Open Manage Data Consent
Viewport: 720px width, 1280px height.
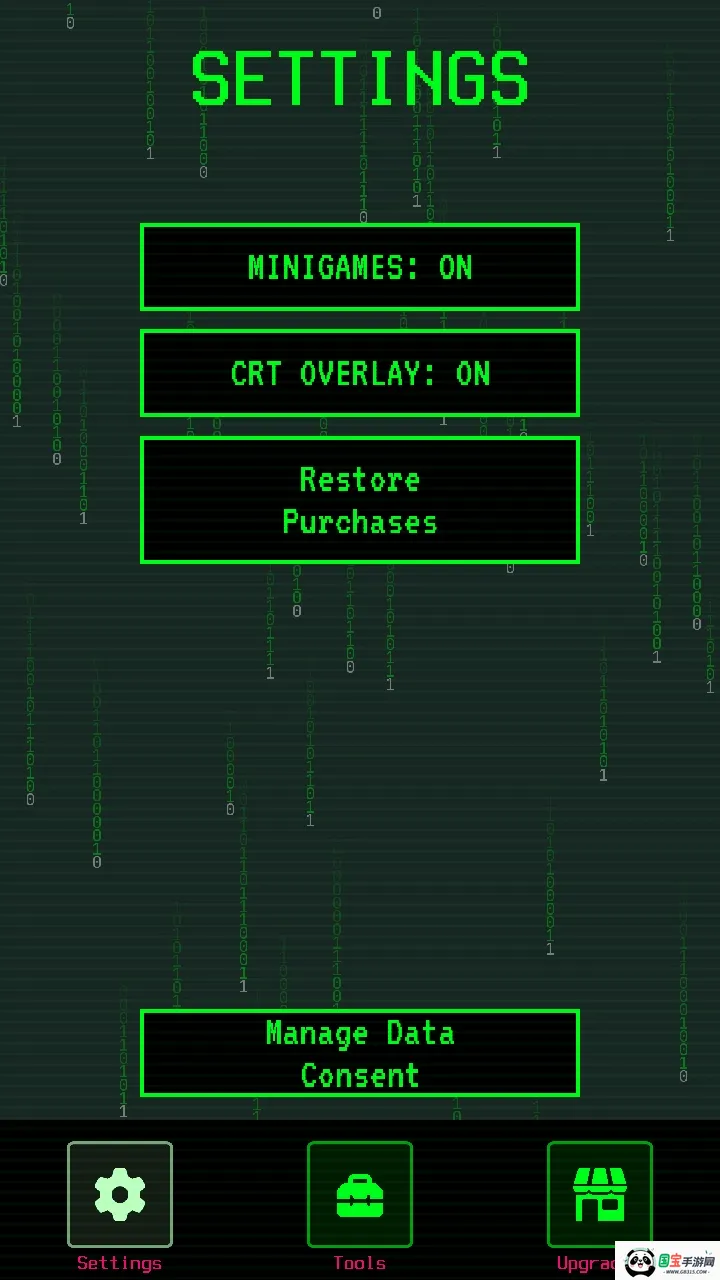click(x=360, y=1054)
